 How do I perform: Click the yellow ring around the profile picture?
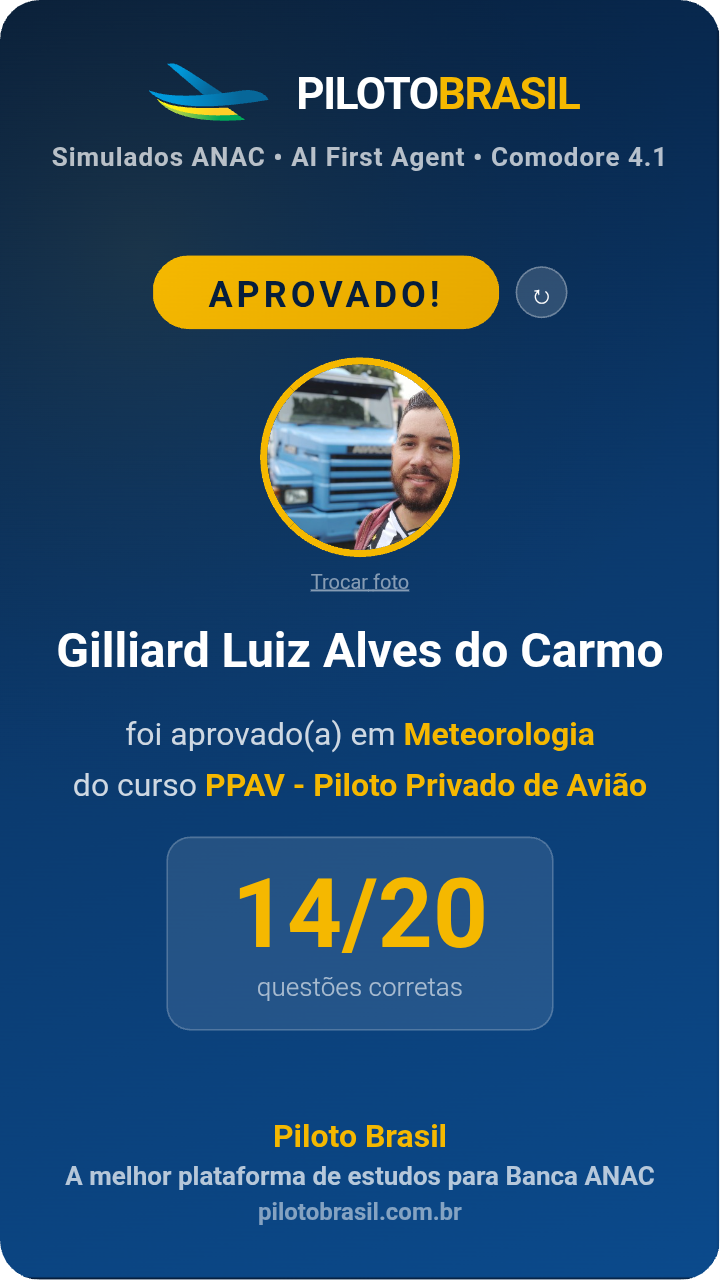(362, 363)
